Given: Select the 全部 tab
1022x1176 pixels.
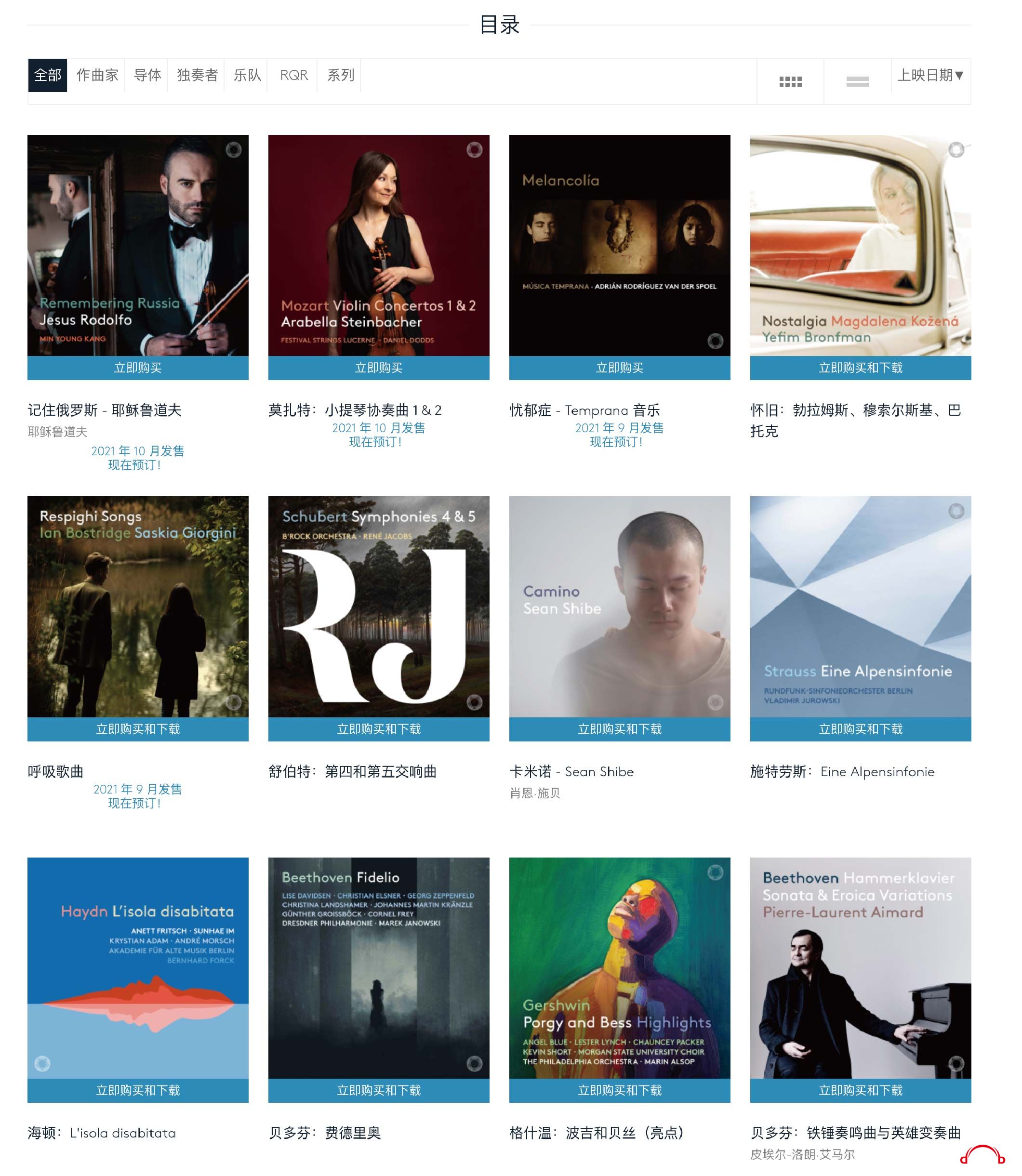Looking at the screenshot, I should tap(47, 75).
